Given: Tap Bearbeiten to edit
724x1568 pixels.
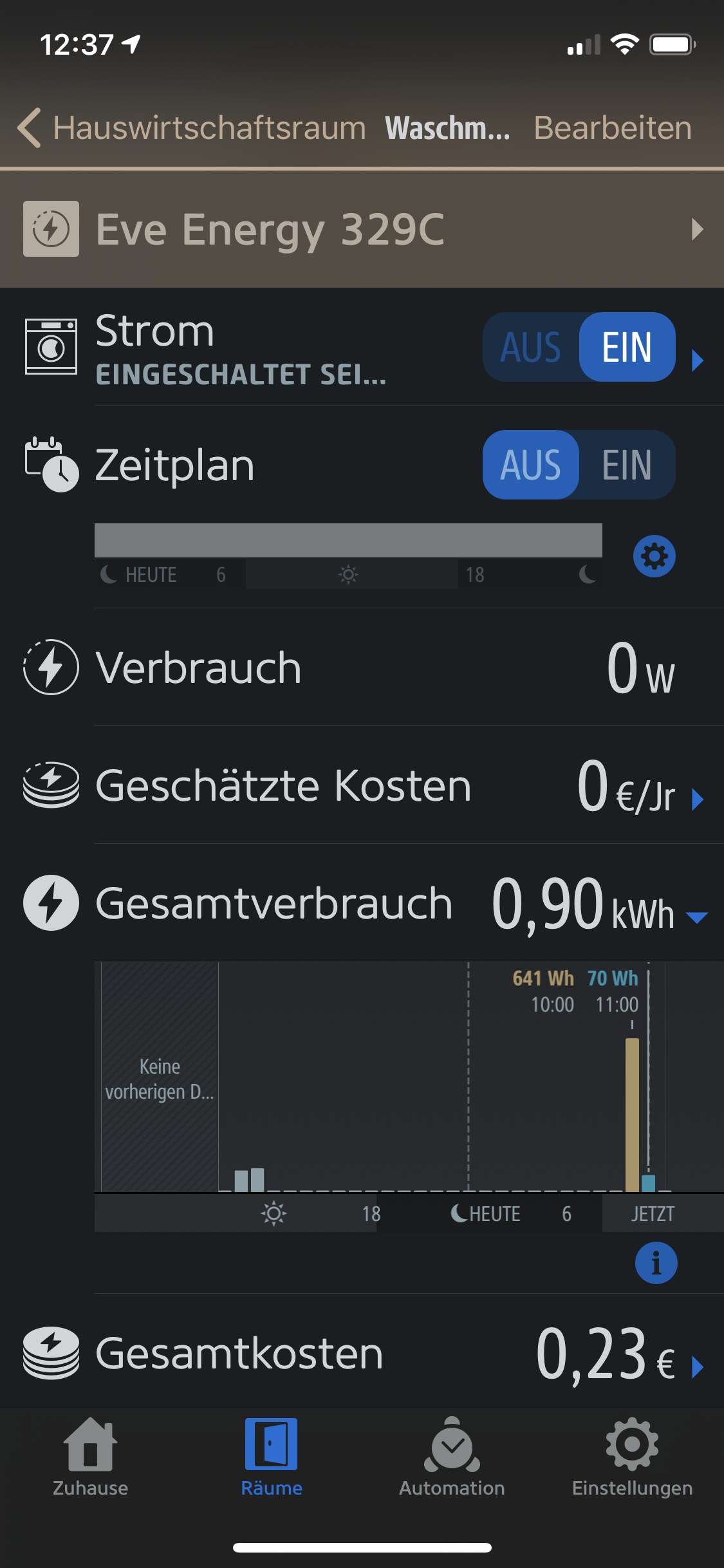Looking at the screenshot, I should pos(612,128).
